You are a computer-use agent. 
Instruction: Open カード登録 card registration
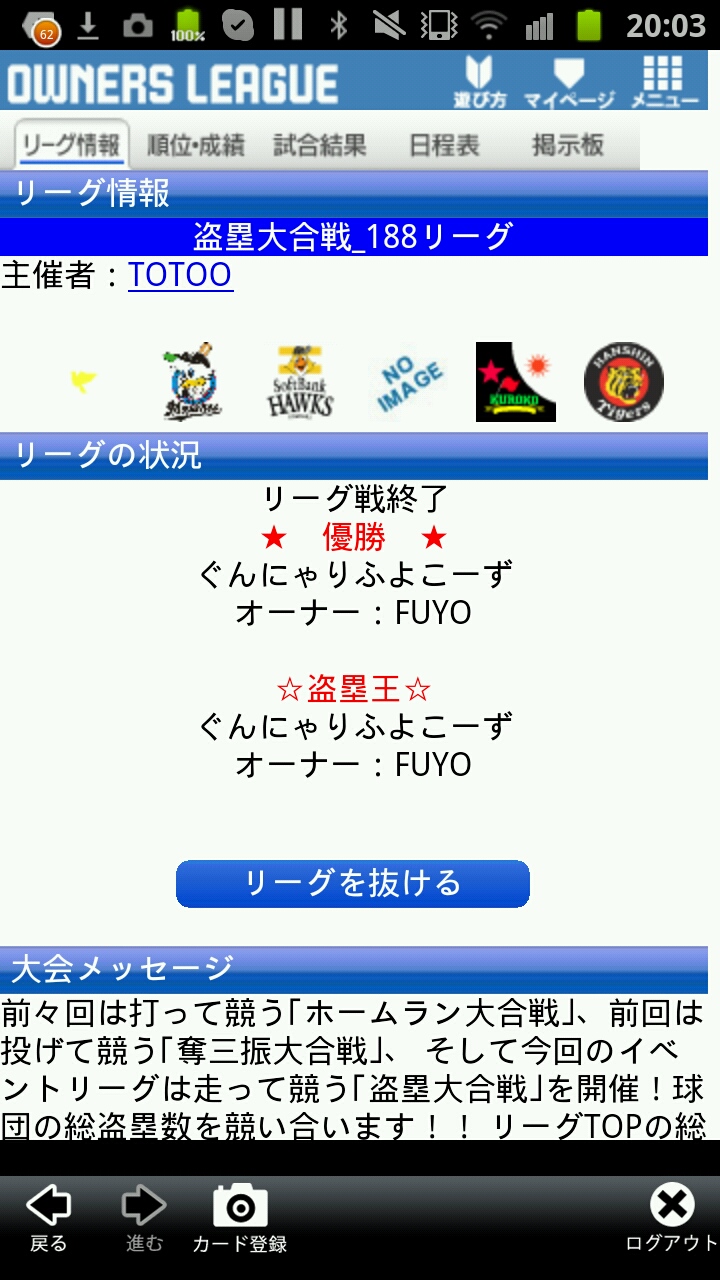pos(240,1218)
